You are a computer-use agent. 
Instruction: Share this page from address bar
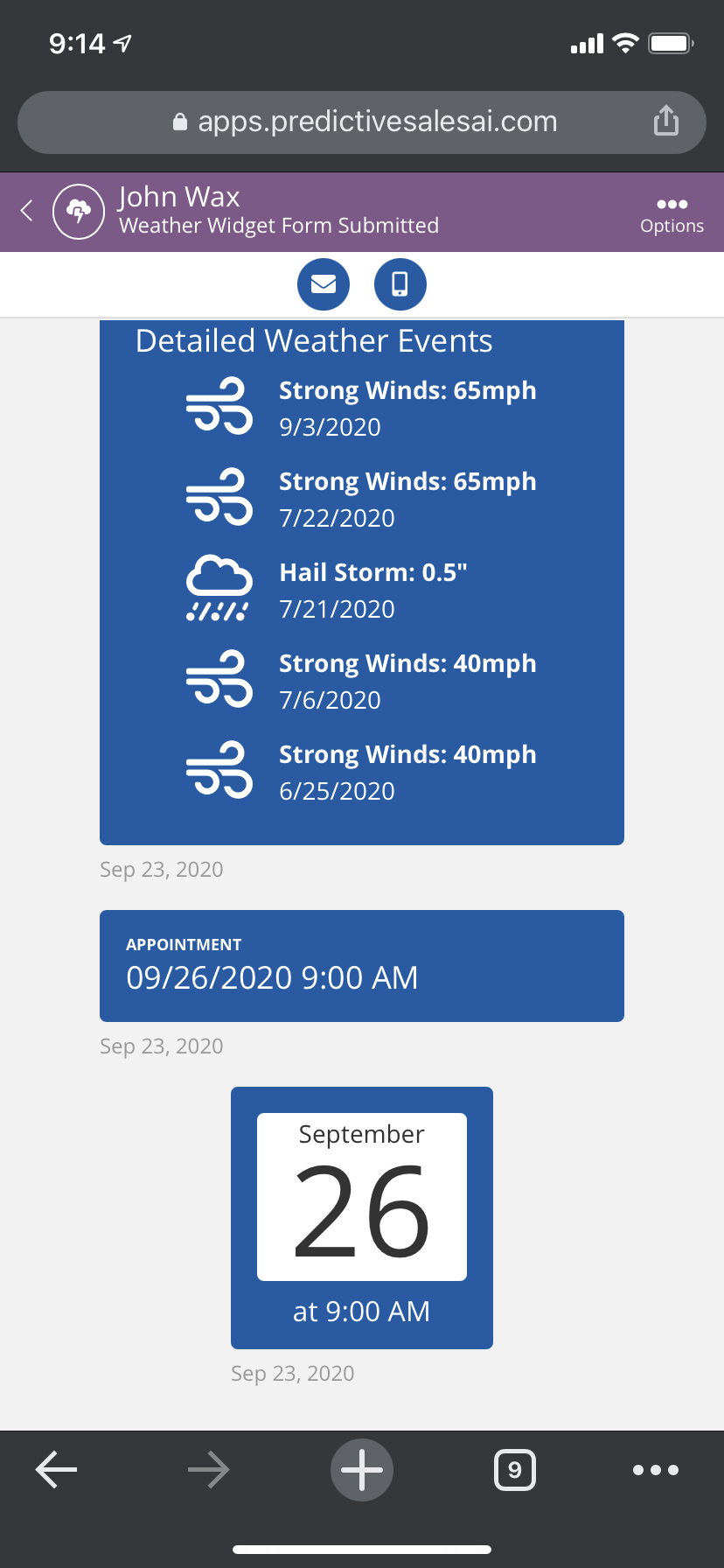(x=666, y=122)
